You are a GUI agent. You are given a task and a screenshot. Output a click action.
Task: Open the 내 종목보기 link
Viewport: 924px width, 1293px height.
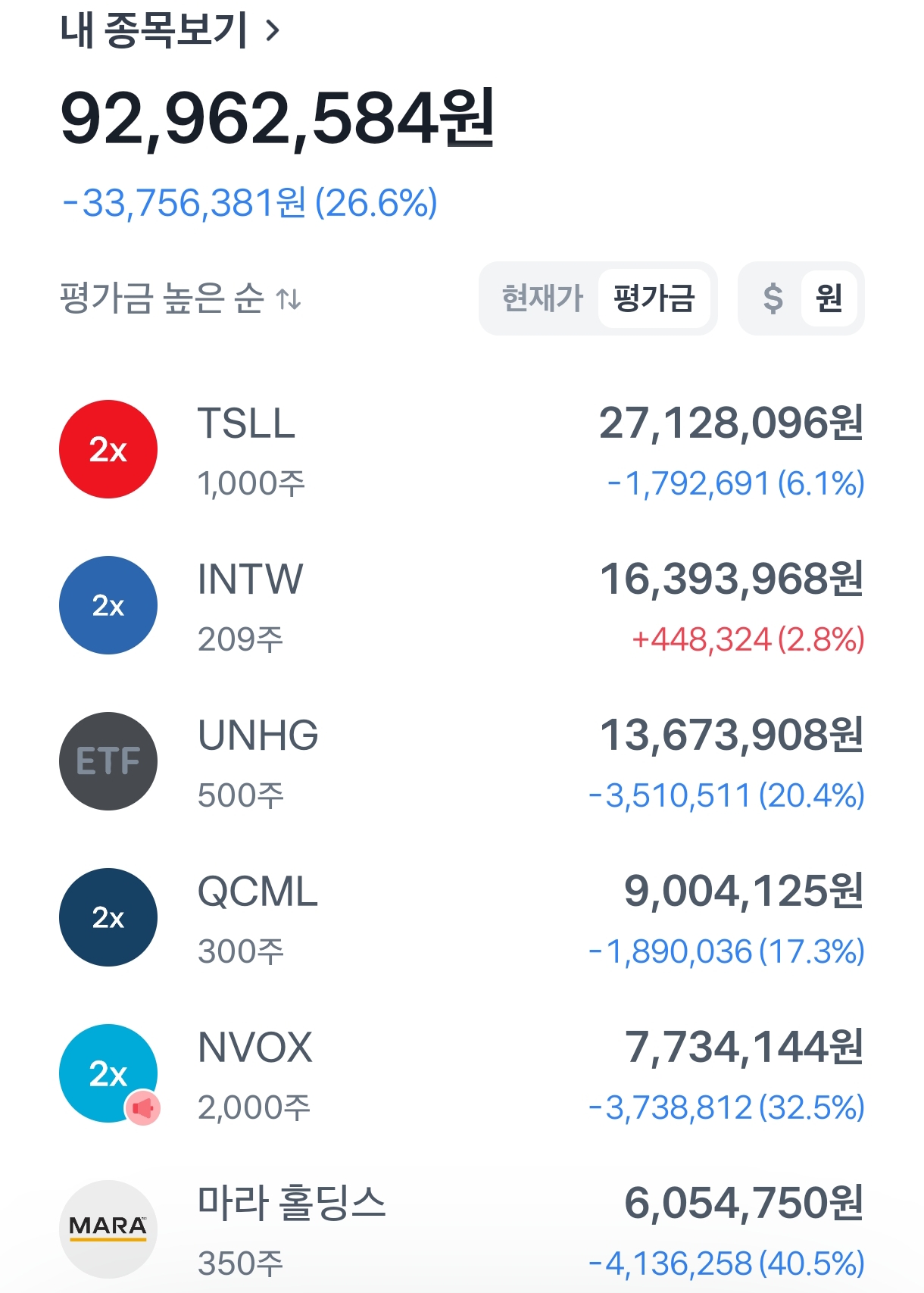pyautogui.click(x=170, y=30)
